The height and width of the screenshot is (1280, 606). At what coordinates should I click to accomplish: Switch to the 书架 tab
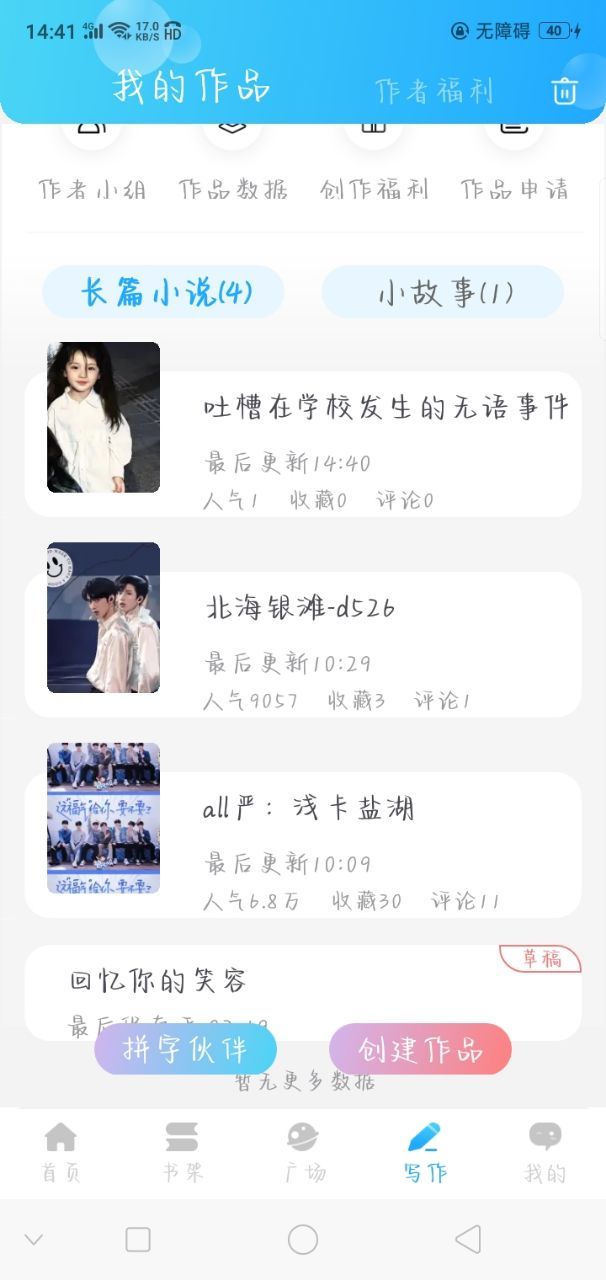tap(182, 1152)
